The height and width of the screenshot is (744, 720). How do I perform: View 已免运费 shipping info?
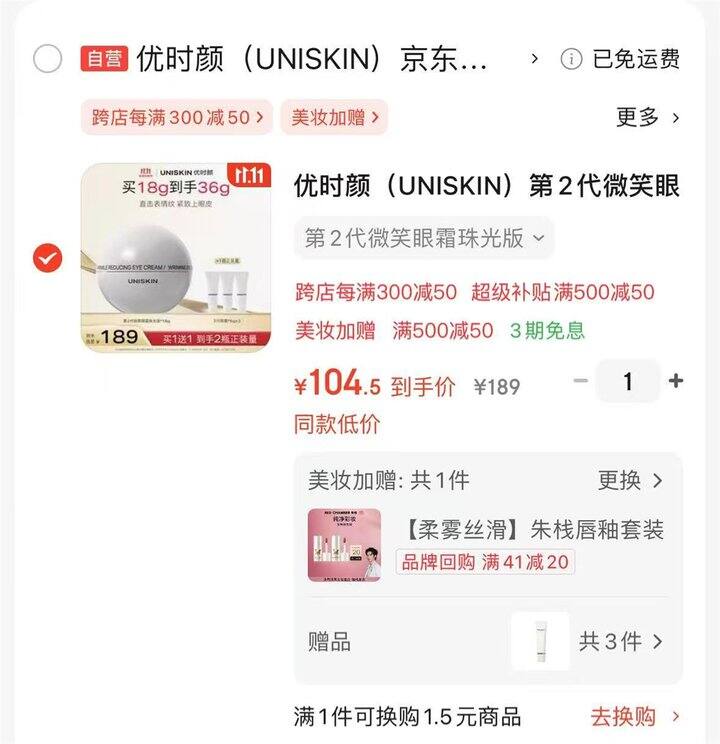pos(621,59)
